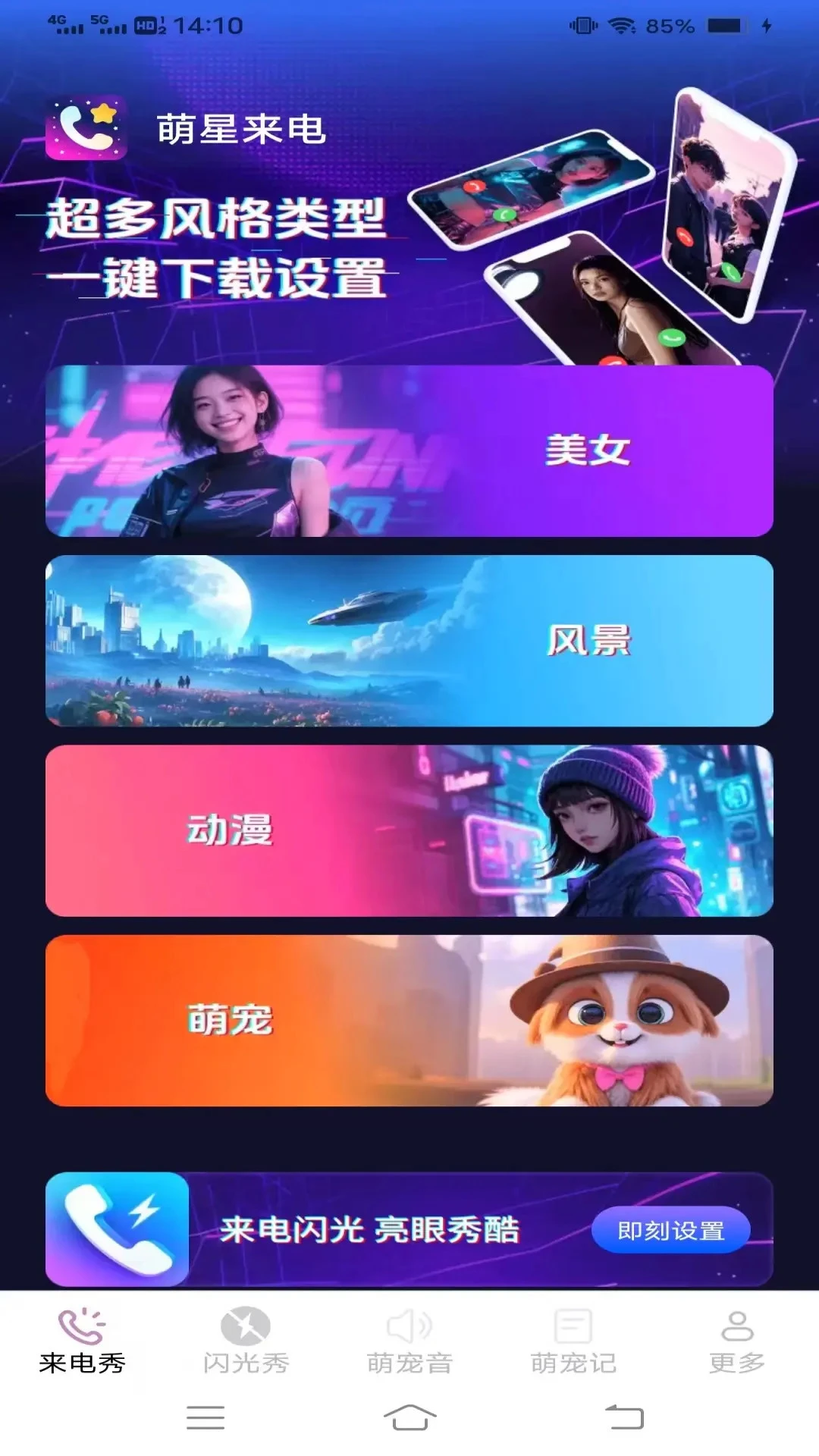This screenshot has width=819, height=1456.
Task: Open the 萌宠 category card
Action: (409, 1020)
